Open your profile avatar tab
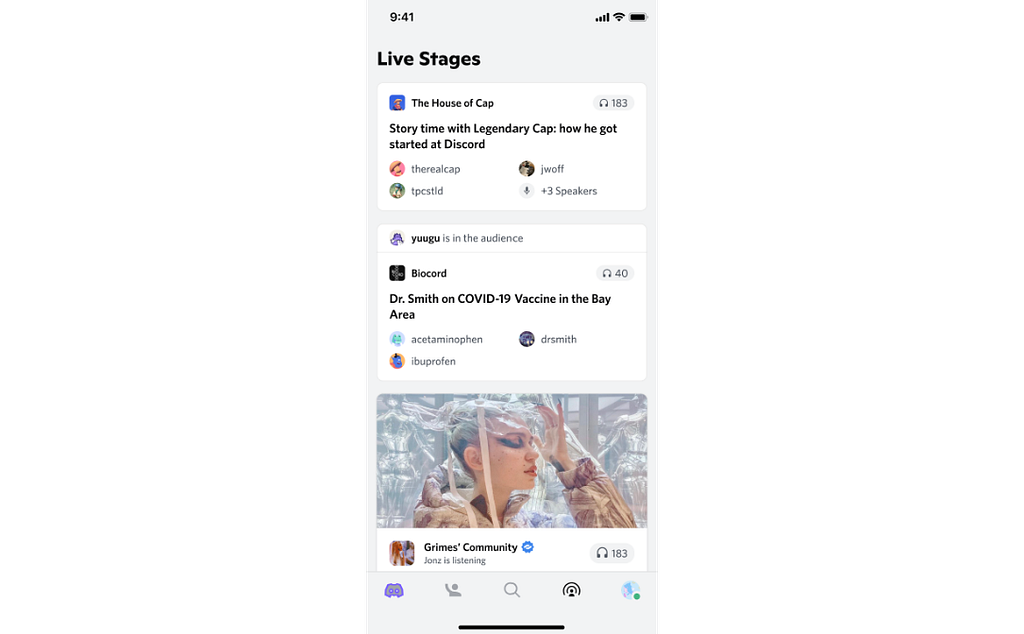 [630, 590]
